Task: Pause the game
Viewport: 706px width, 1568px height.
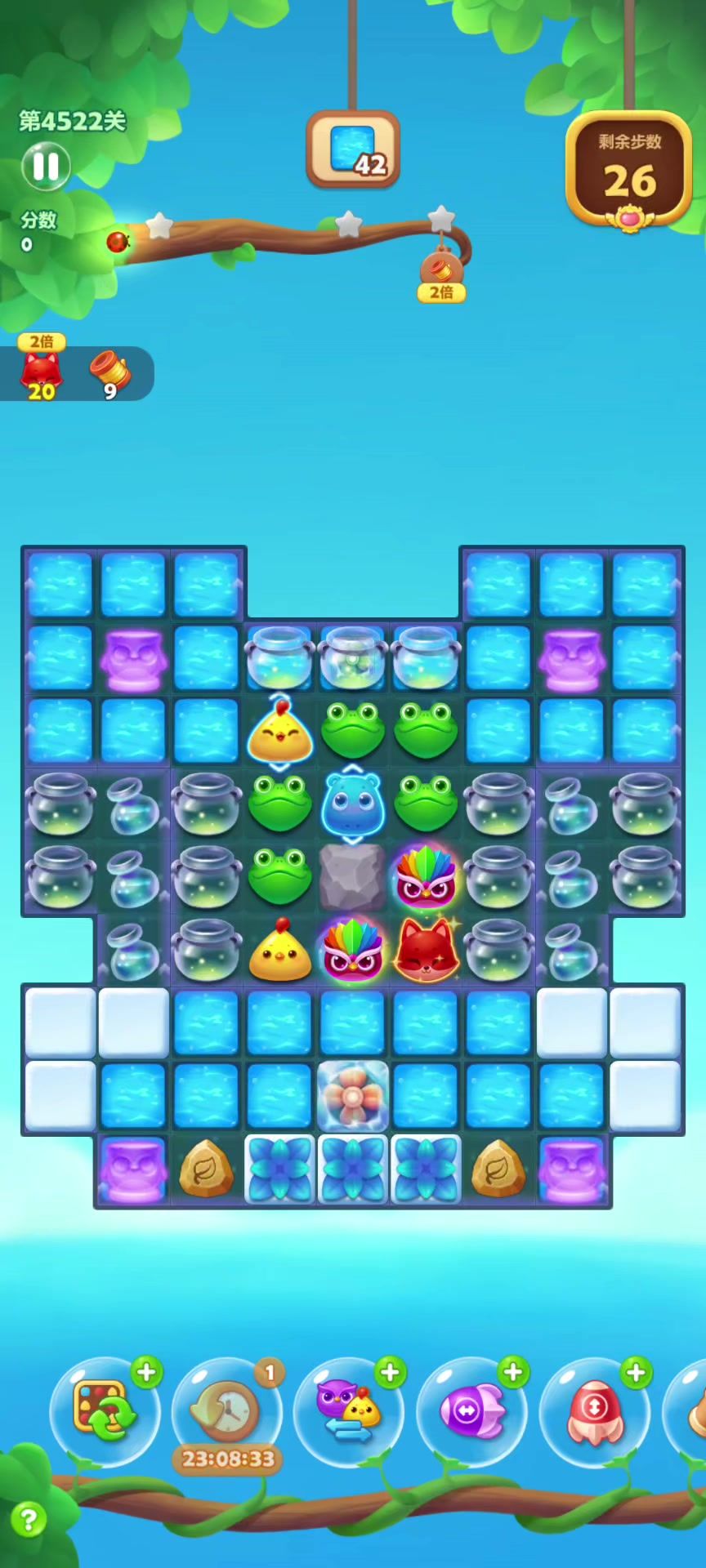Action: pyautogui.click(x=46, y=166)
